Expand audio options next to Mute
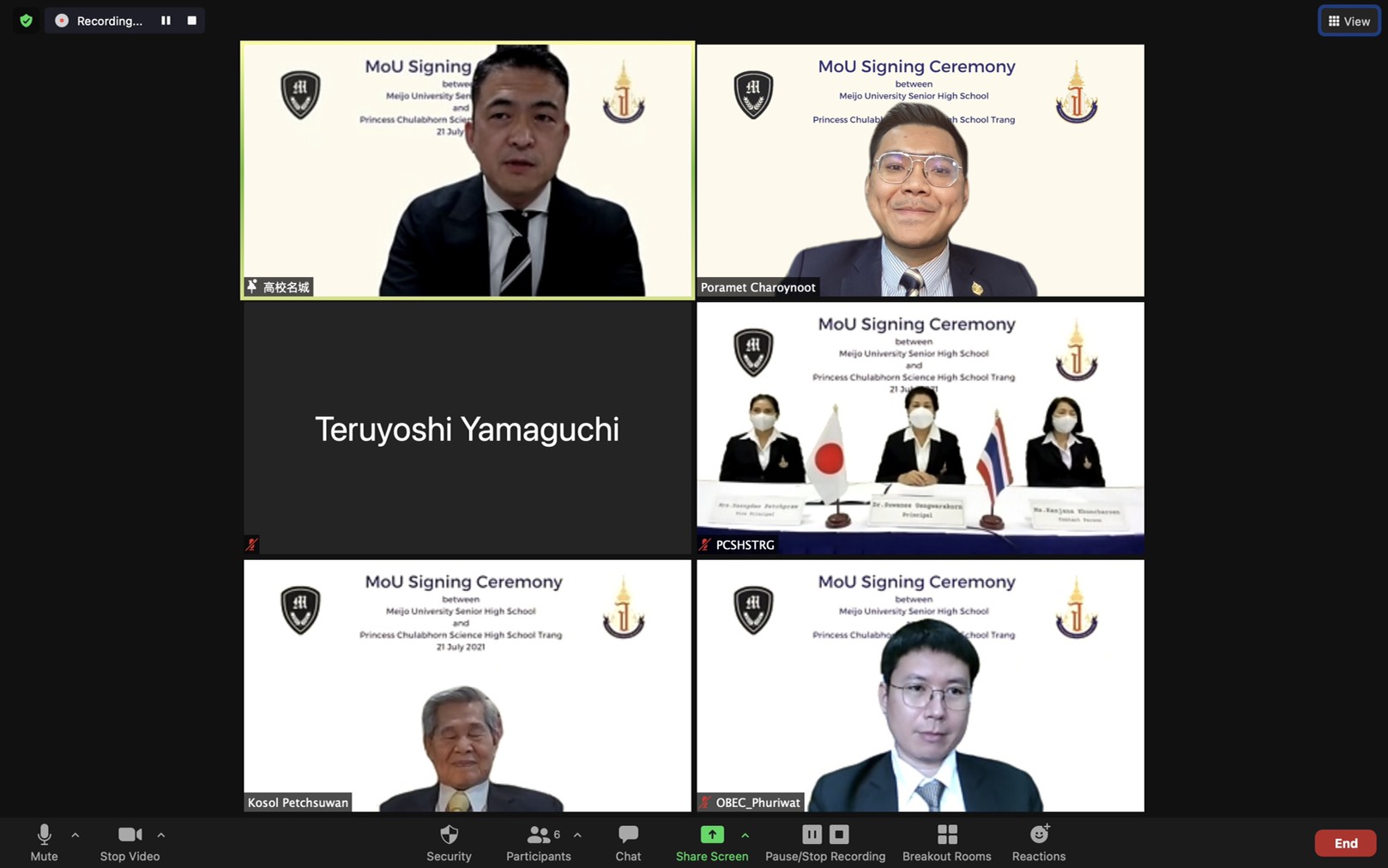 click(x=75, y=835)
